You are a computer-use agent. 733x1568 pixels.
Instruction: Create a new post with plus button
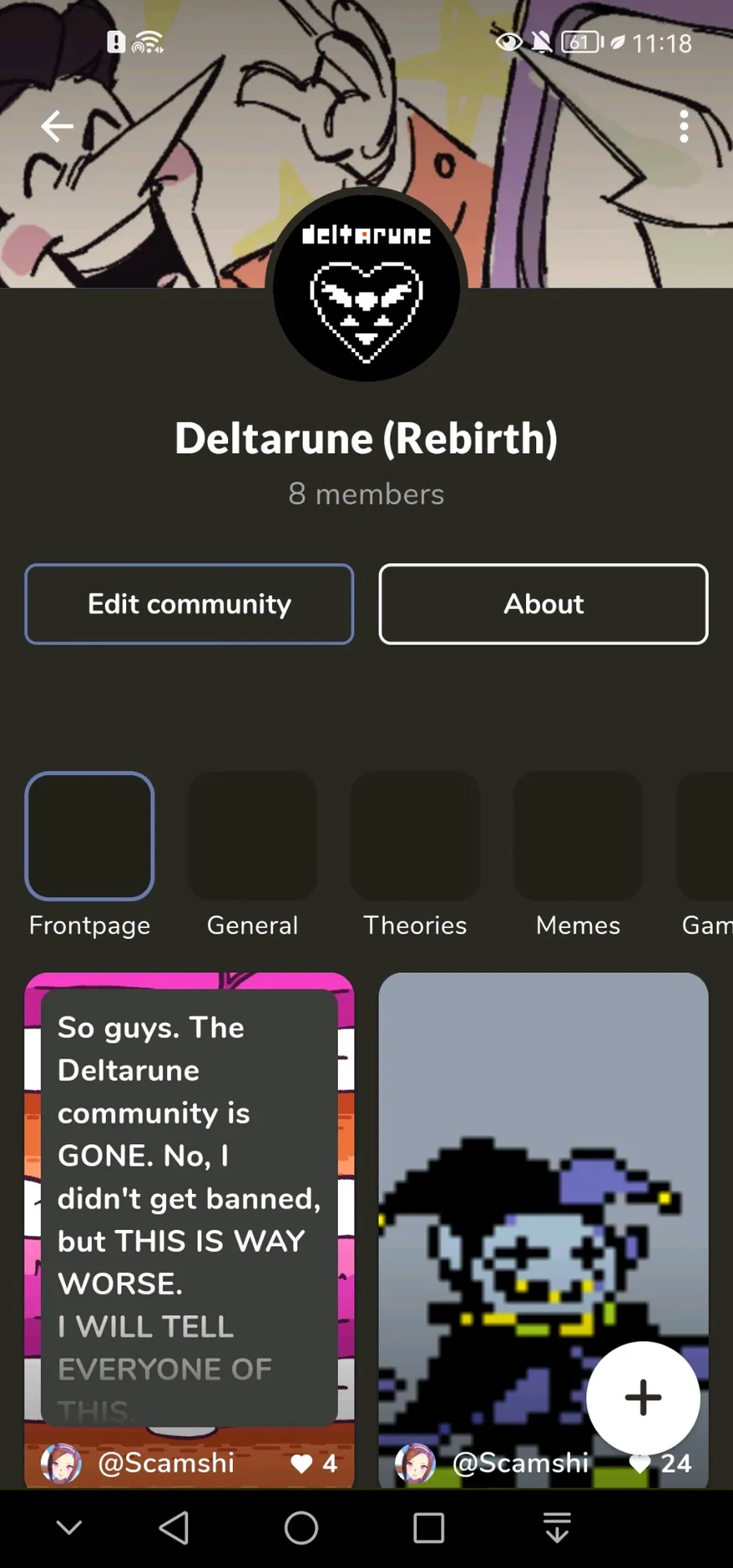tap(643, 1398)
